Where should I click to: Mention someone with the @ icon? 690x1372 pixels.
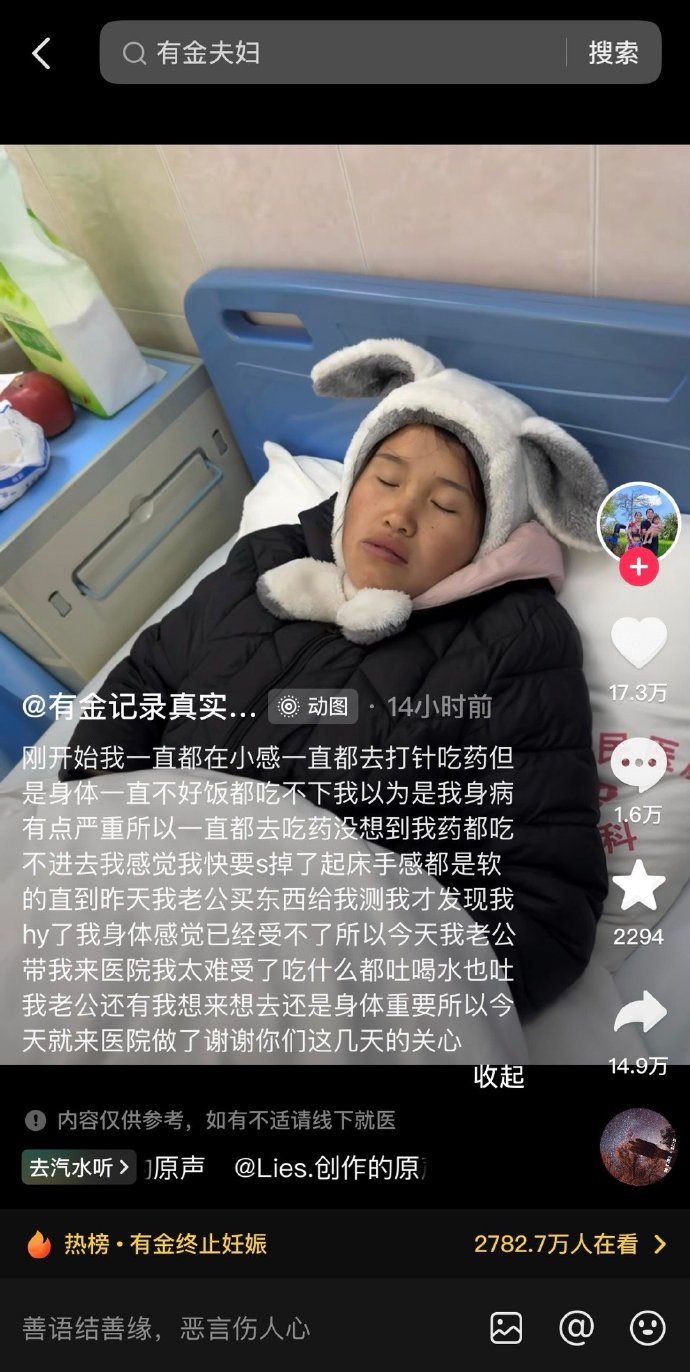[576, 1328]
